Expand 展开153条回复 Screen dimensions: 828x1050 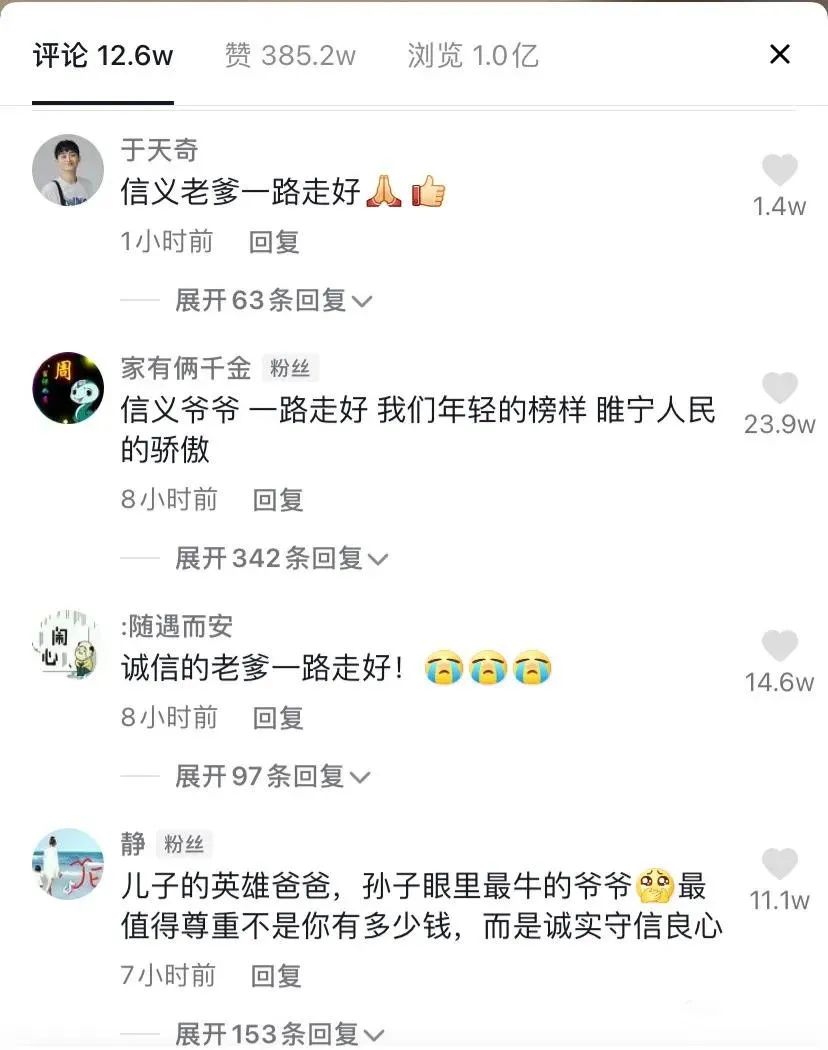[x=279, y=1033]
